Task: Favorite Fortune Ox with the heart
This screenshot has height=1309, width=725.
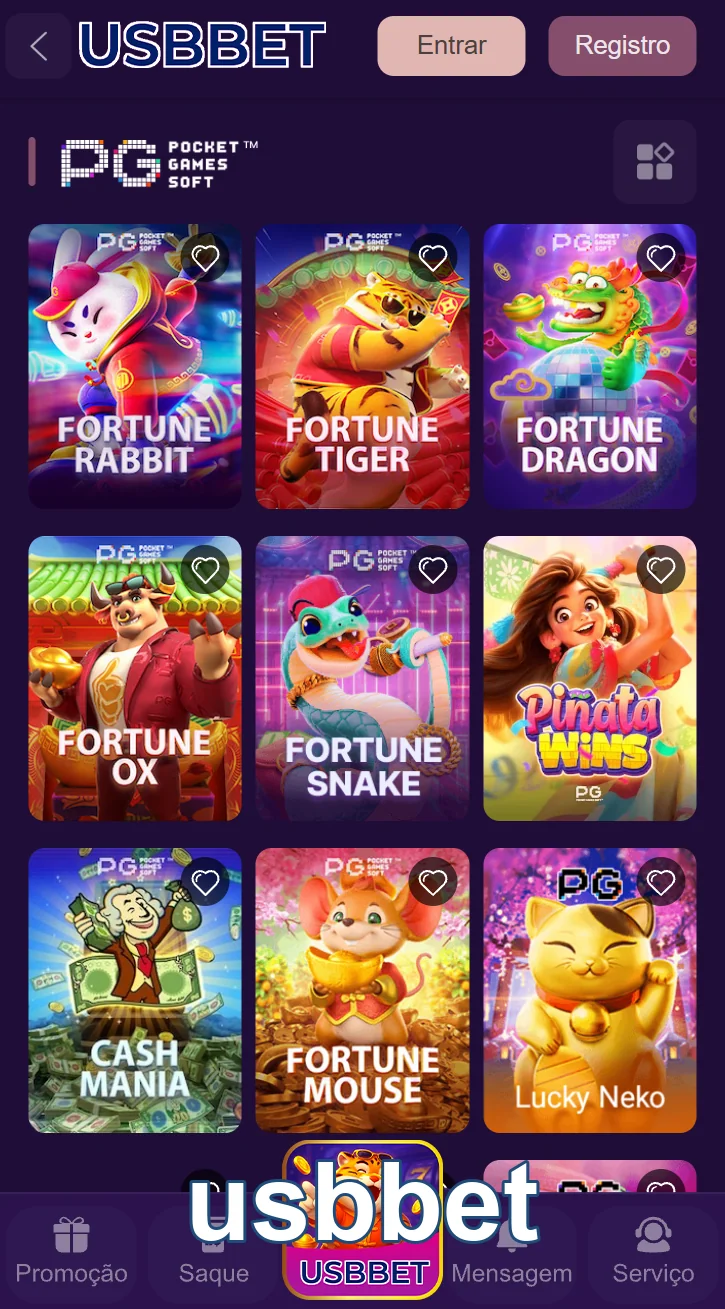Action: [x=205, y=571]
